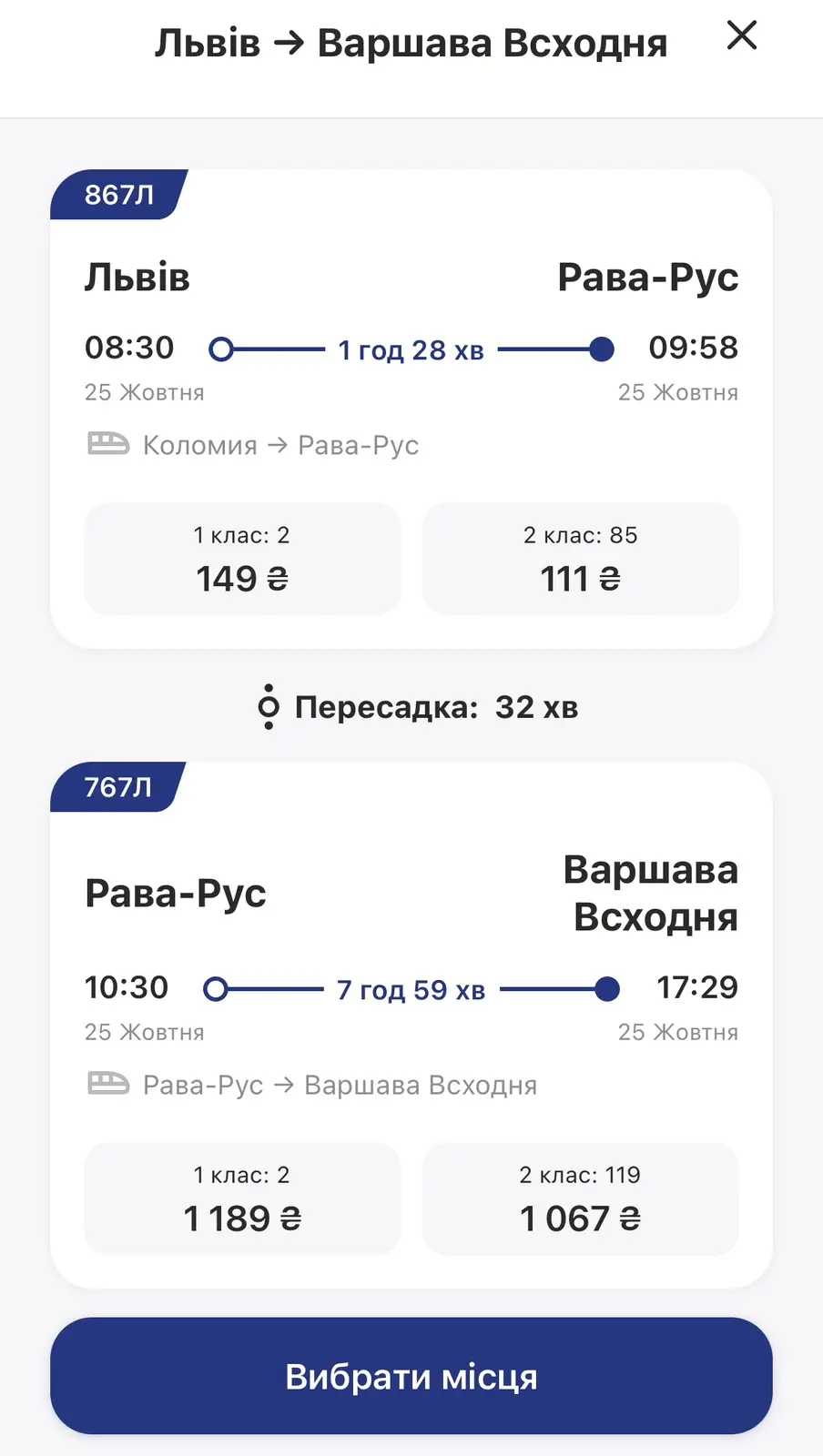Viewport: 823px width, 1456px height.
Task: Open the Пересадка 32 хв details
Action: (x=437, y=707)
